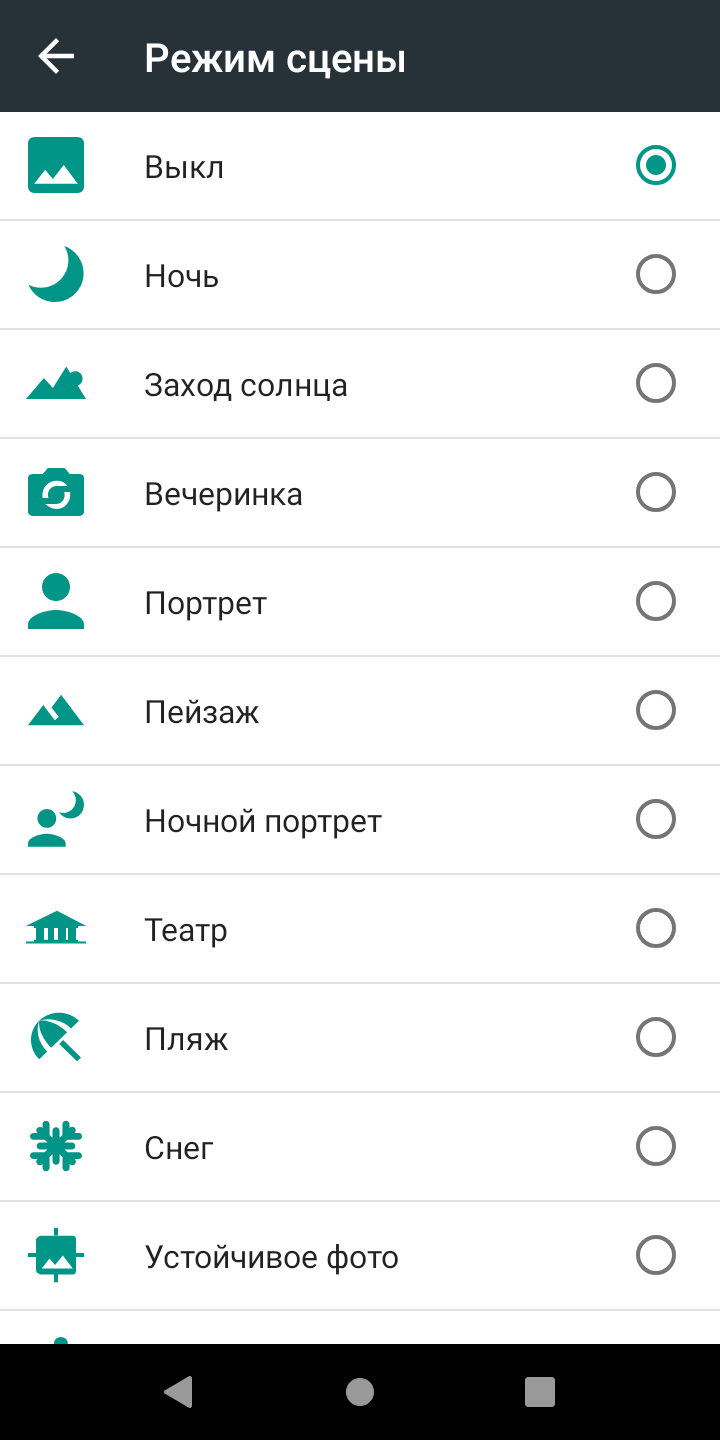Pick Пляж scene mode
This screenshot has width=720, height=1440.
655,1038
